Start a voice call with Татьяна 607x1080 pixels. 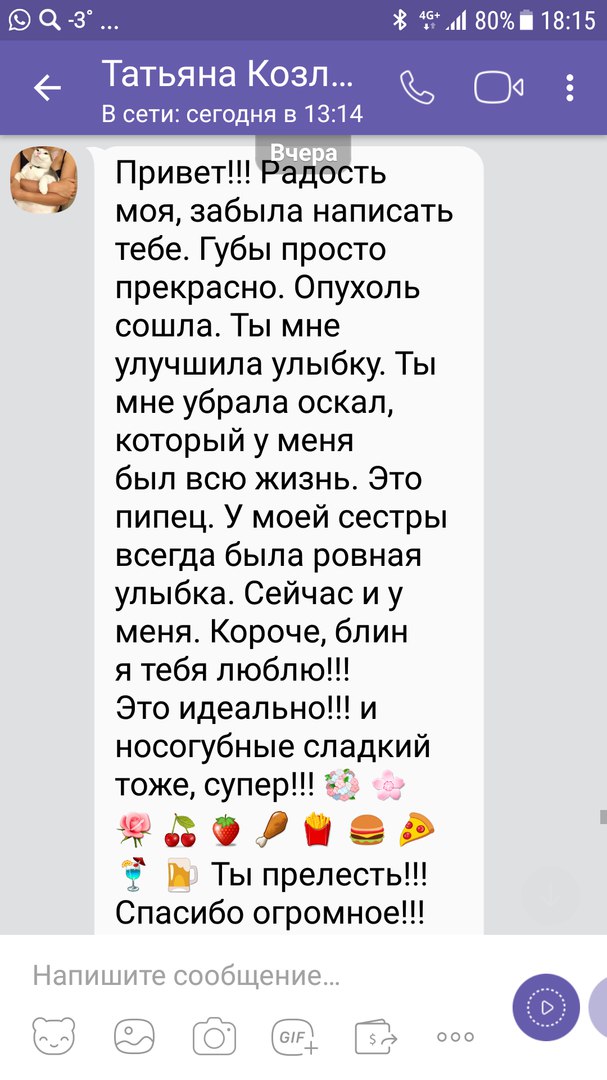[x=417, y=88]
